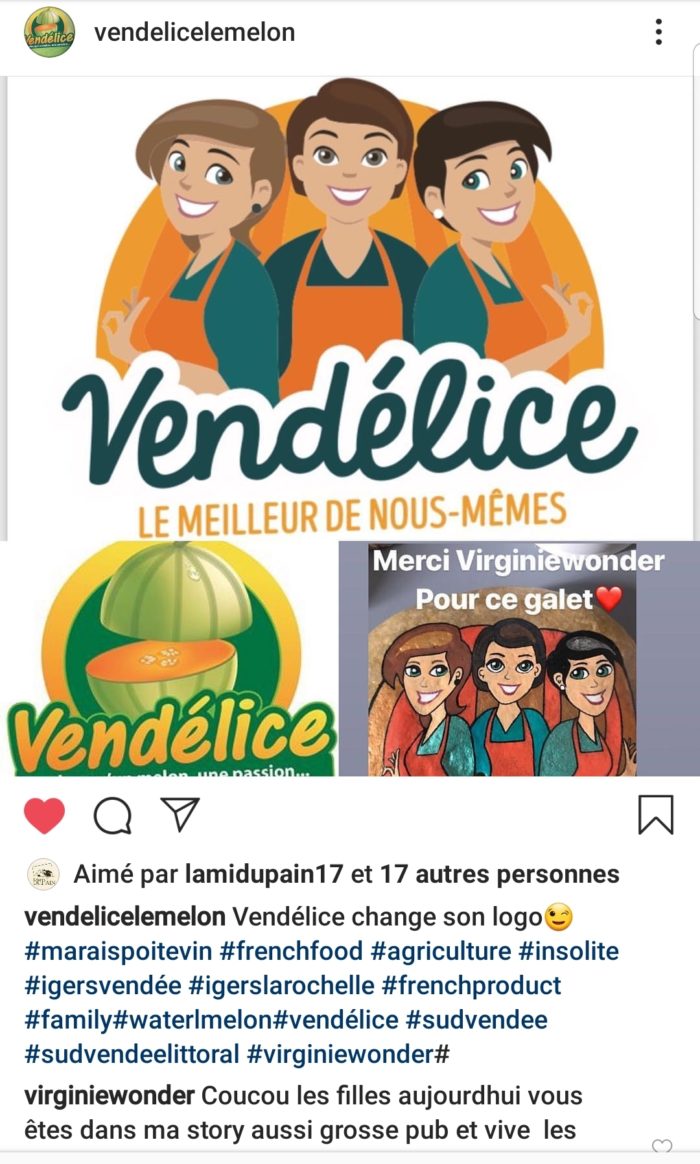Tap the vendelicelemelon profile avatar
This screenshot has height=1164, width=700.
(x=49, y=32)
